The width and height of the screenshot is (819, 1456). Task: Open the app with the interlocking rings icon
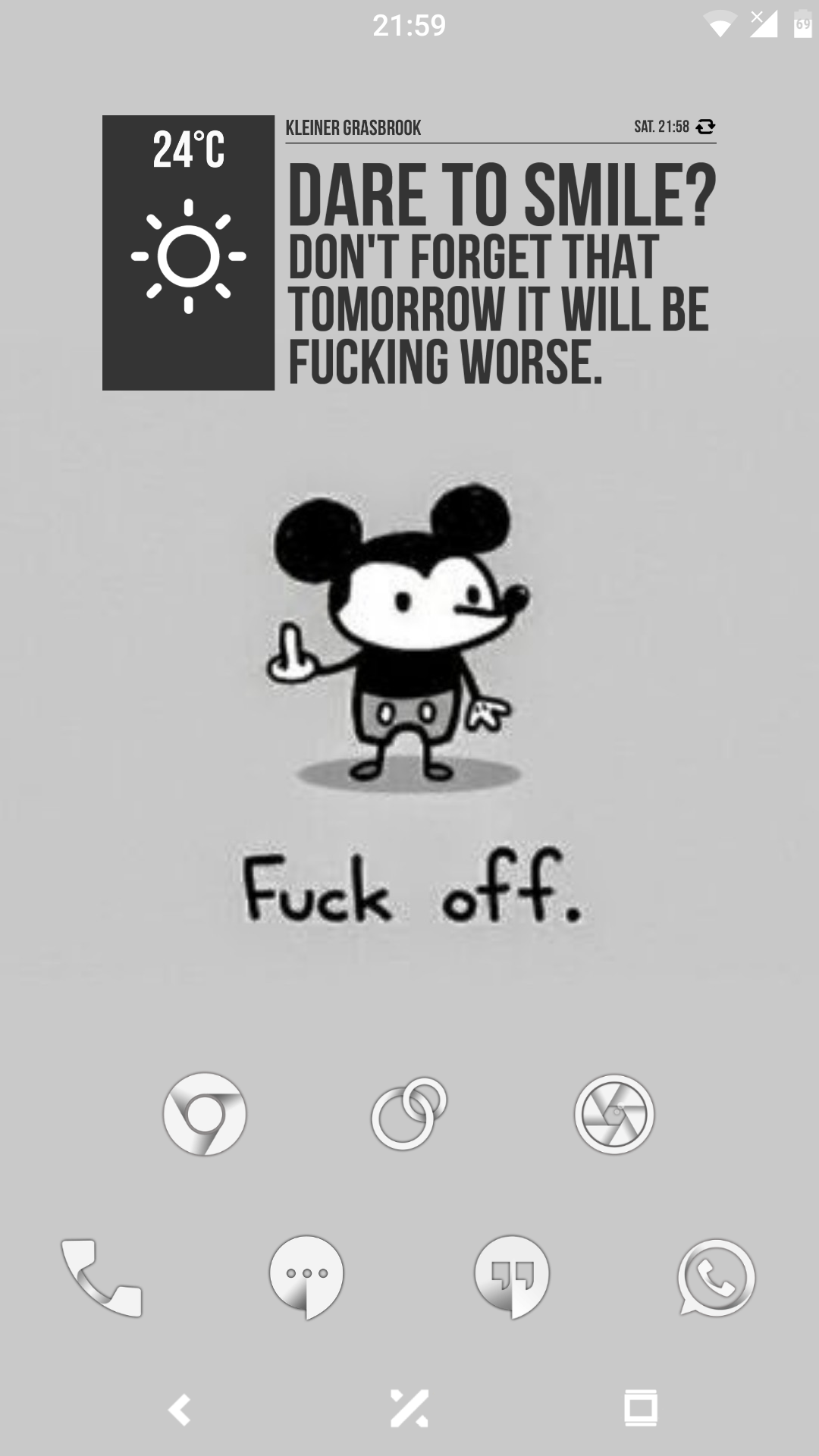point(409,1113)
